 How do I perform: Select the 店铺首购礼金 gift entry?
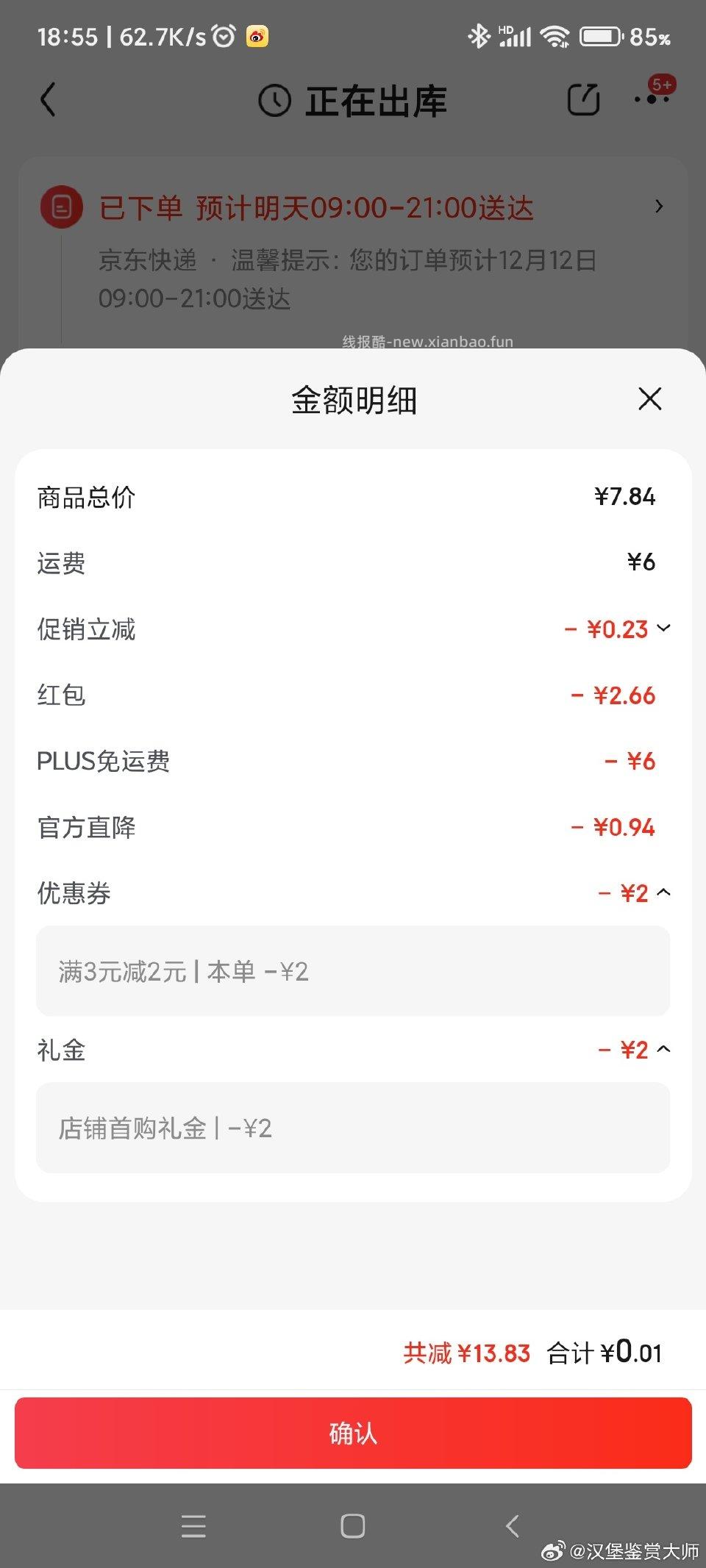(x=353, y=1127)
